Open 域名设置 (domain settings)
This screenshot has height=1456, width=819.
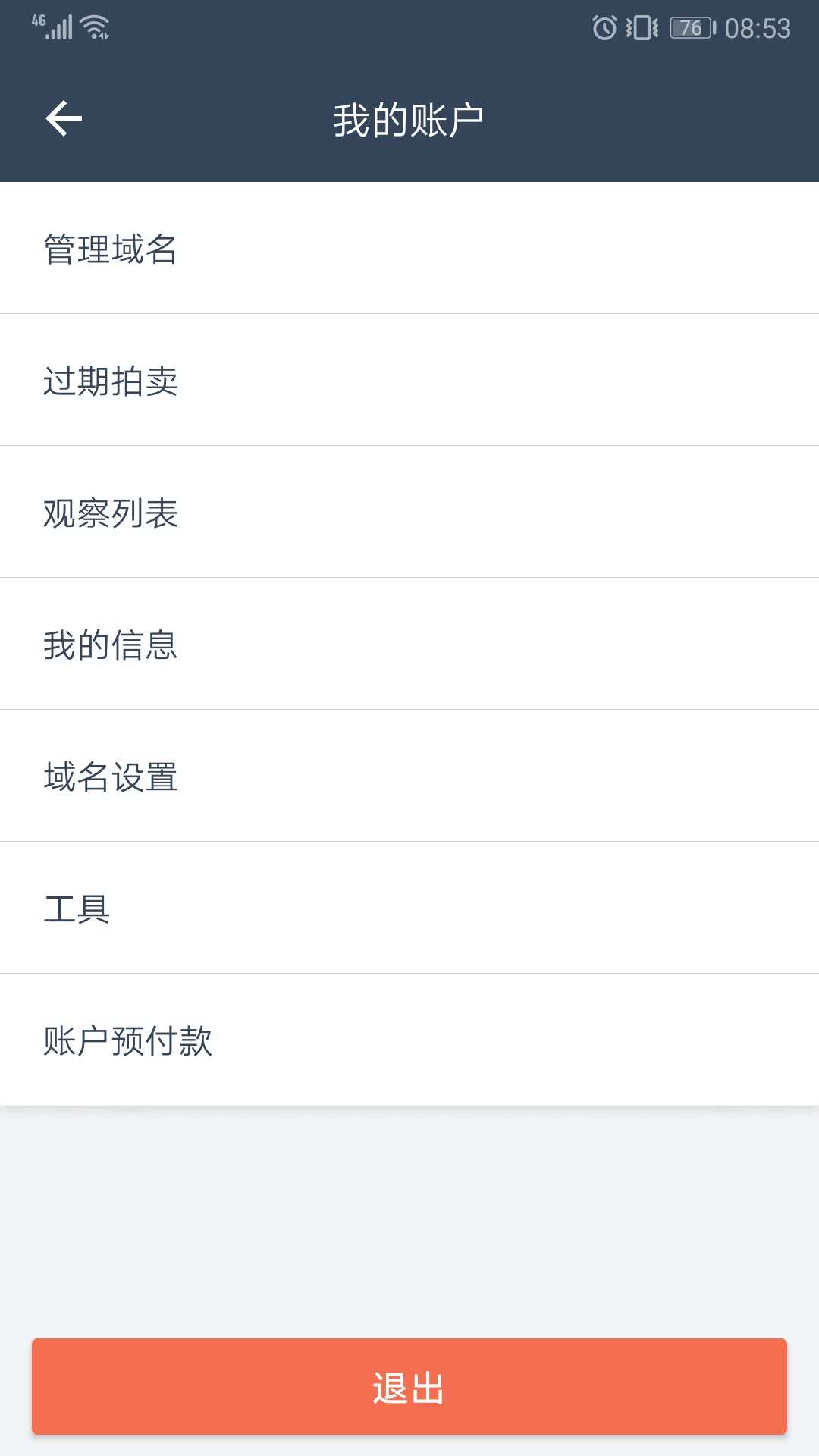coord(409,776)
